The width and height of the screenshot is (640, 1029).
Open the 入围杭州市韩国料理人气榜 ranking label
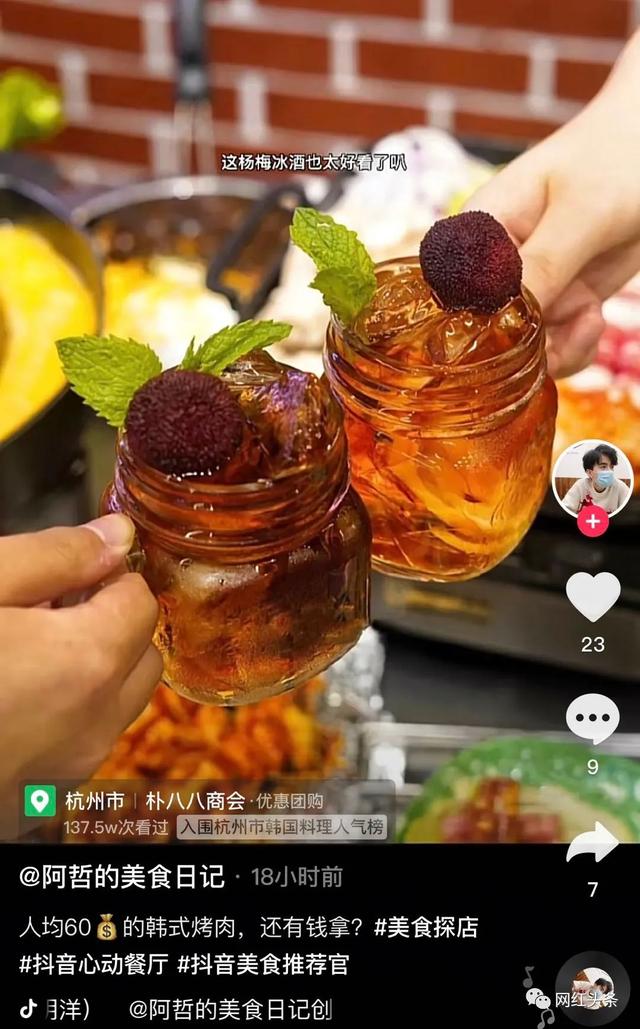[x=282, y=827]
